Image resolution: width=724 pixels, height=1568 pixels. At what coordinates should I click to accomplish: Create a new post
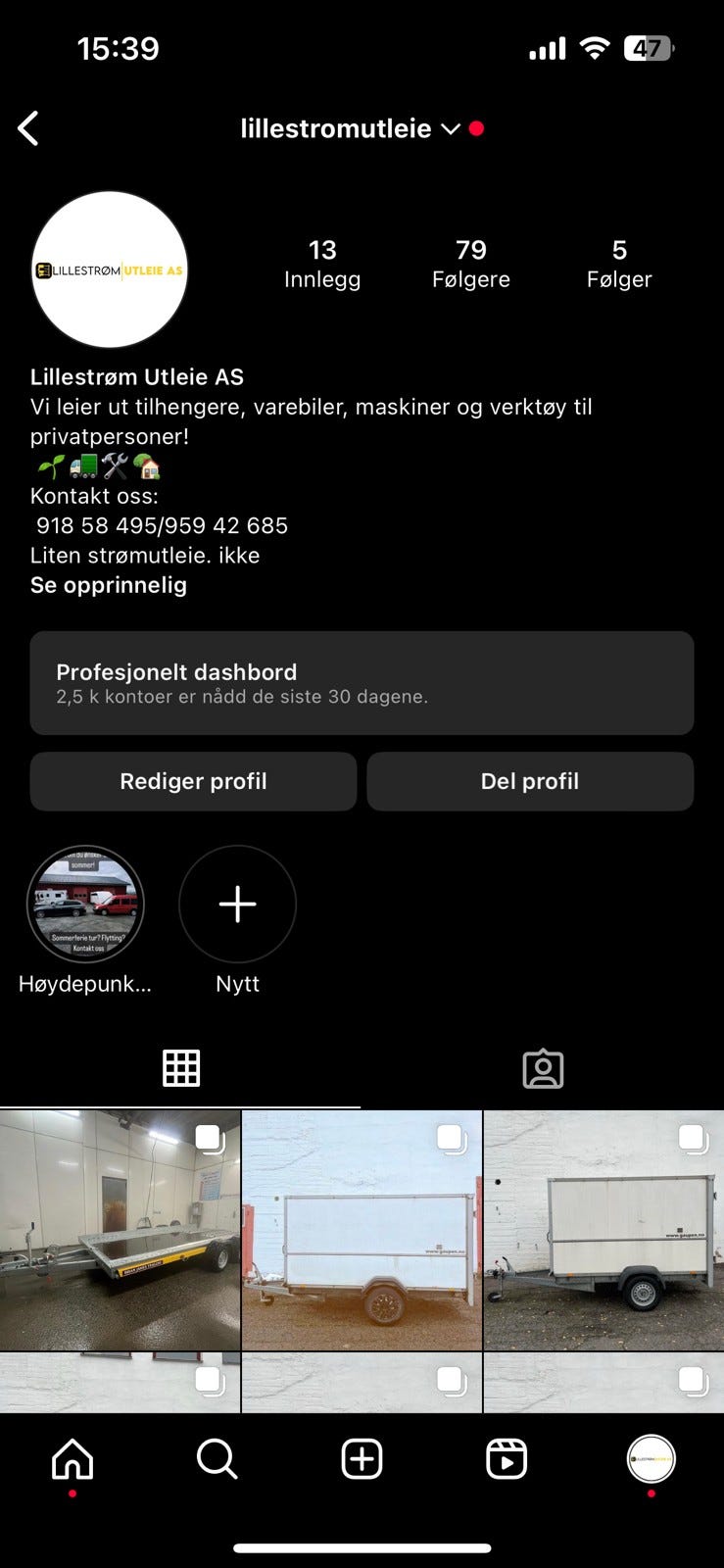(362, 1459)
